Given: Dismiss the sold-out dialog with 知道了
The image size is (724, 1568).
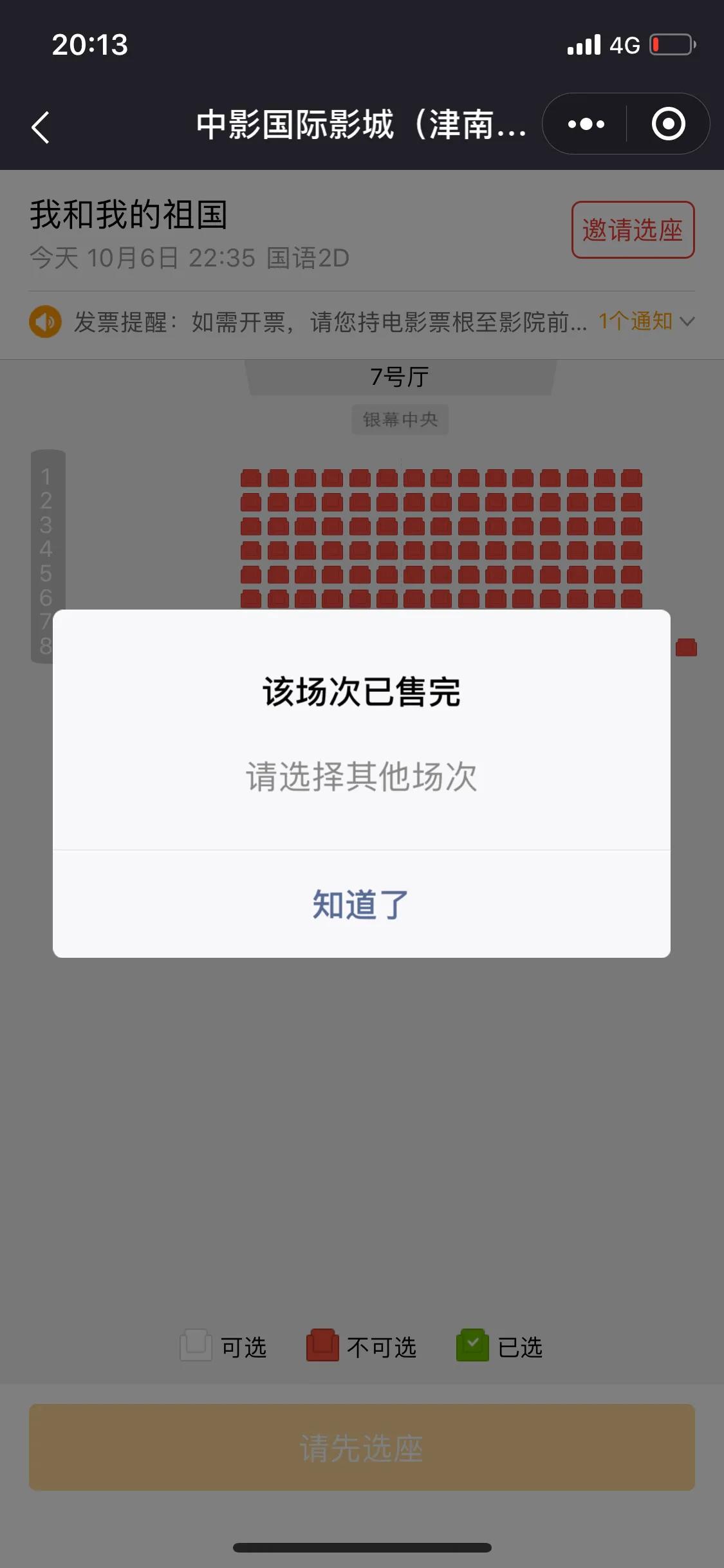Looking at the screenshot, I should point(361,904).
